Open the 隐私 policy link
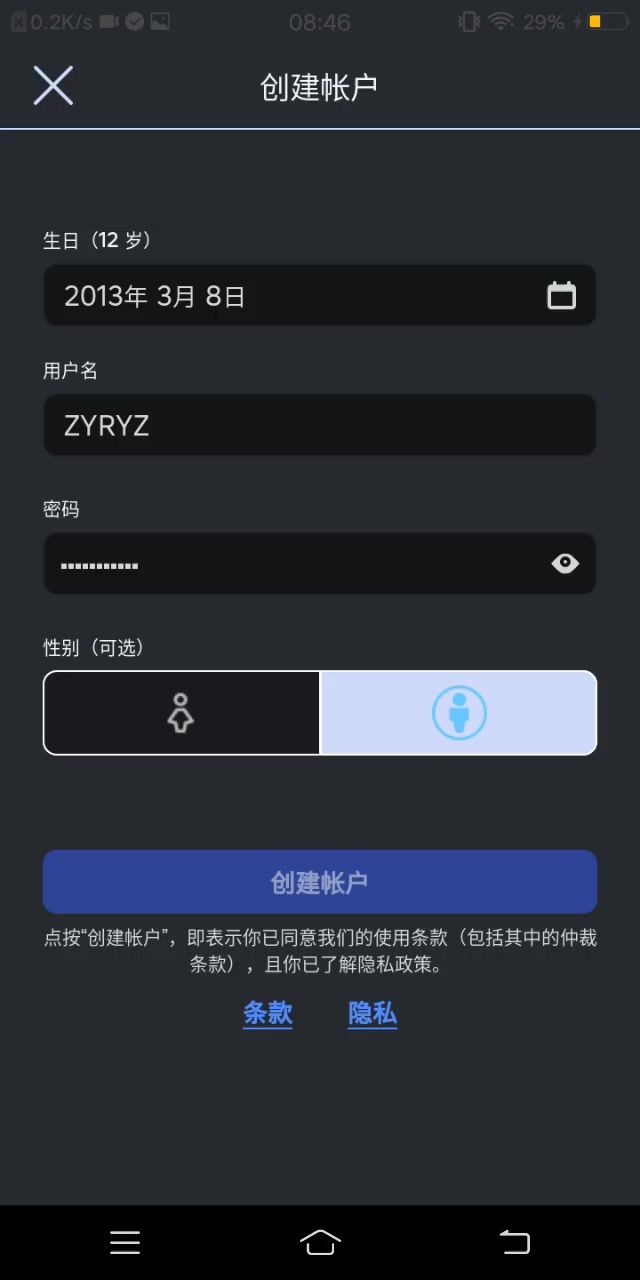This screenshot has height=1280, width=640. click(x=372, y=1014)
